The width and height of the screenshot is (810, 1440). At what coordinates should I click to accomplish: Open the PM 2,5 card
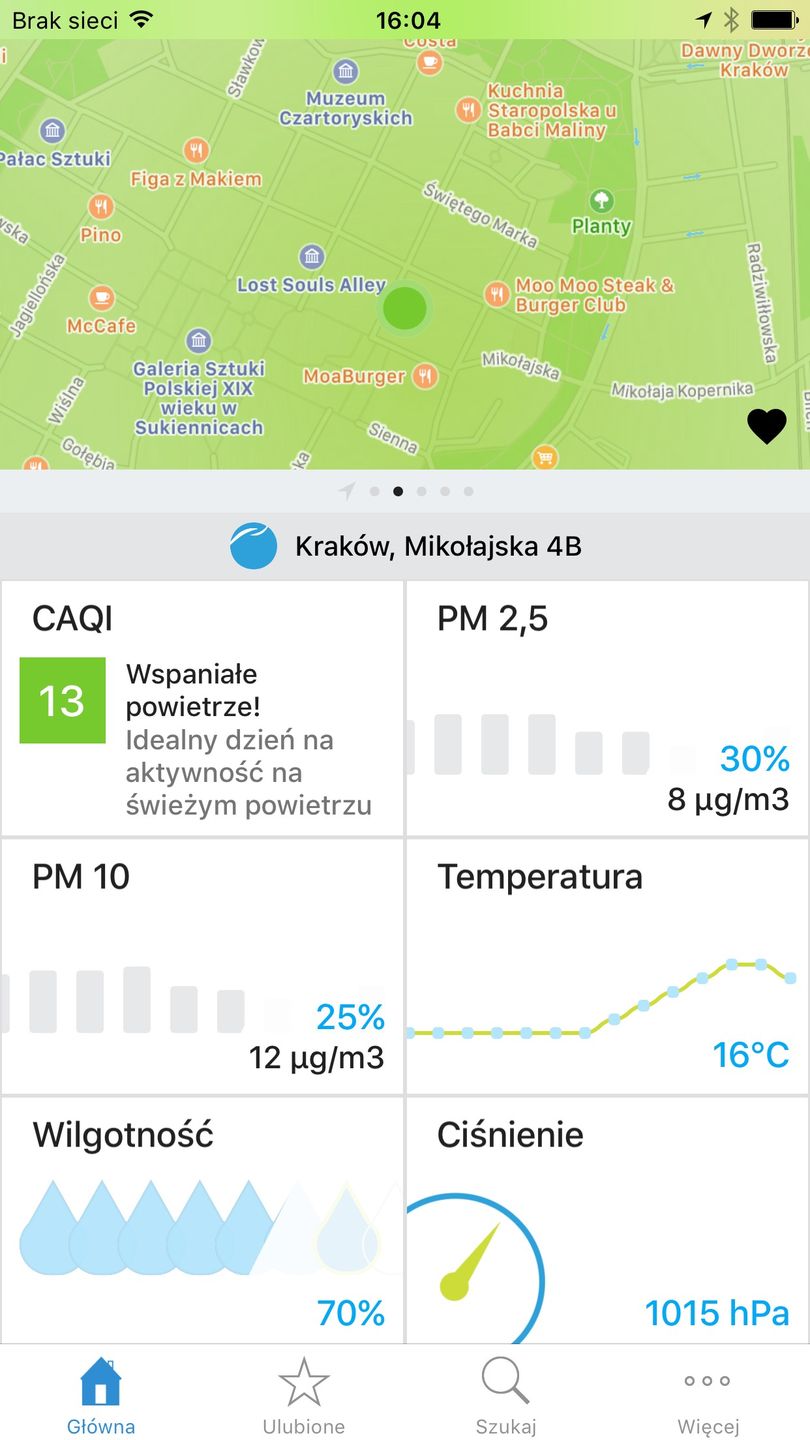point(607,708)
